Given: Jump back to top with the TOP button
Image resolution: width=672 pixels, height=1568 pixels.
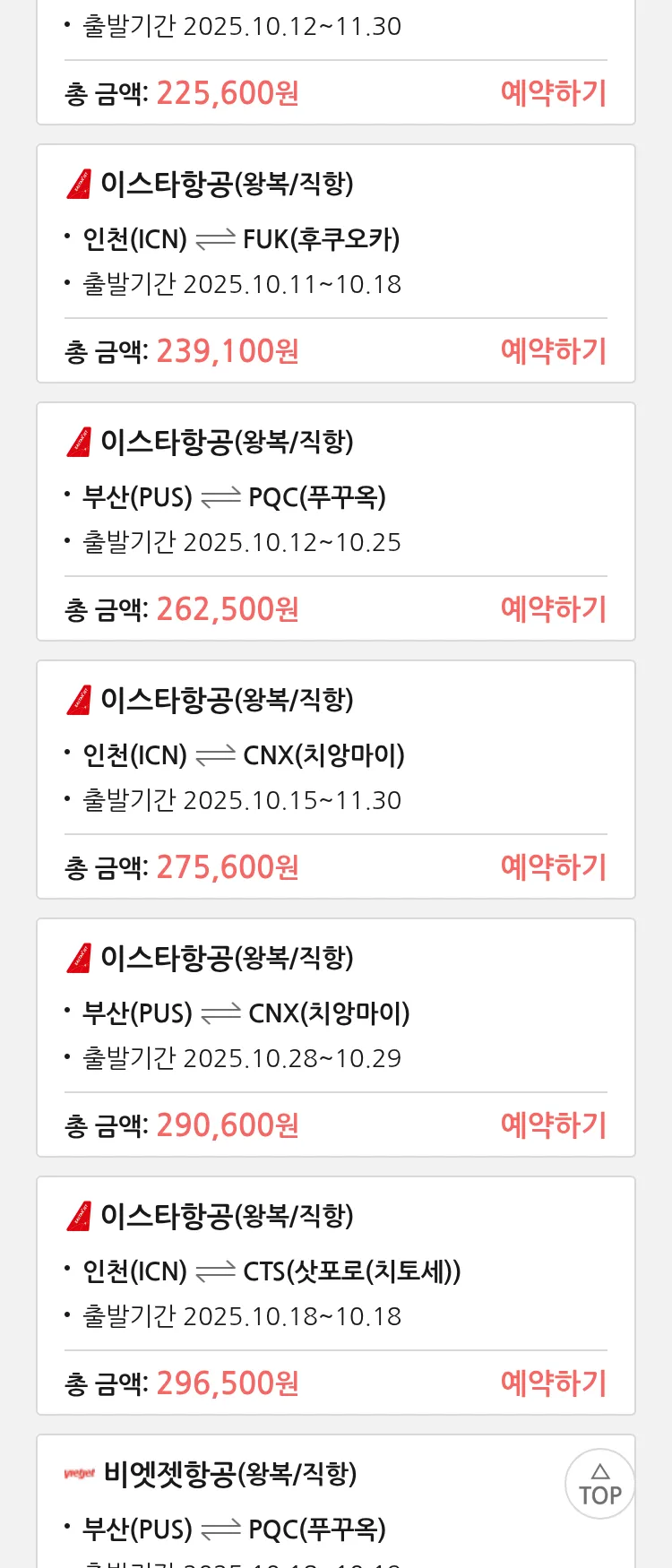Looking at the screenshot, I should point(599,1484).
